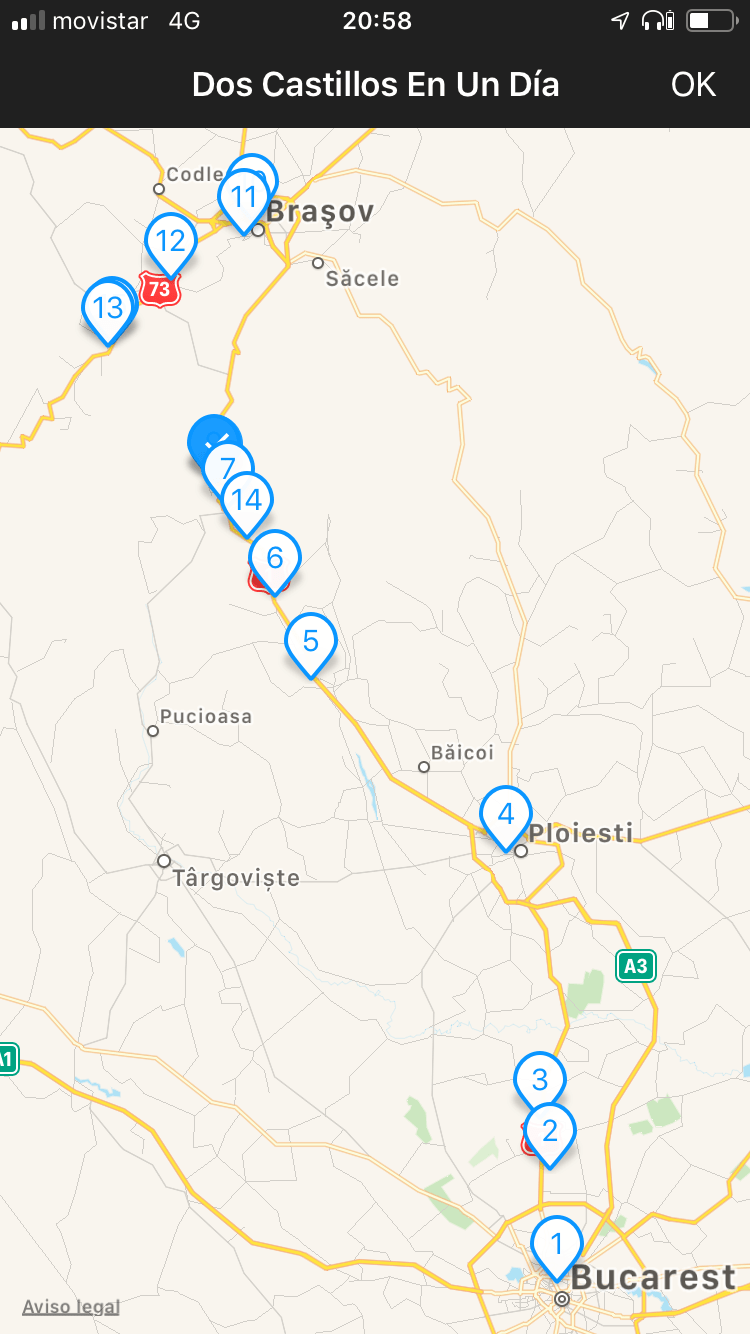The image size is (750, 1334).
Task: Open map pin number 11 near Brașov
Action: coord(243,197)
